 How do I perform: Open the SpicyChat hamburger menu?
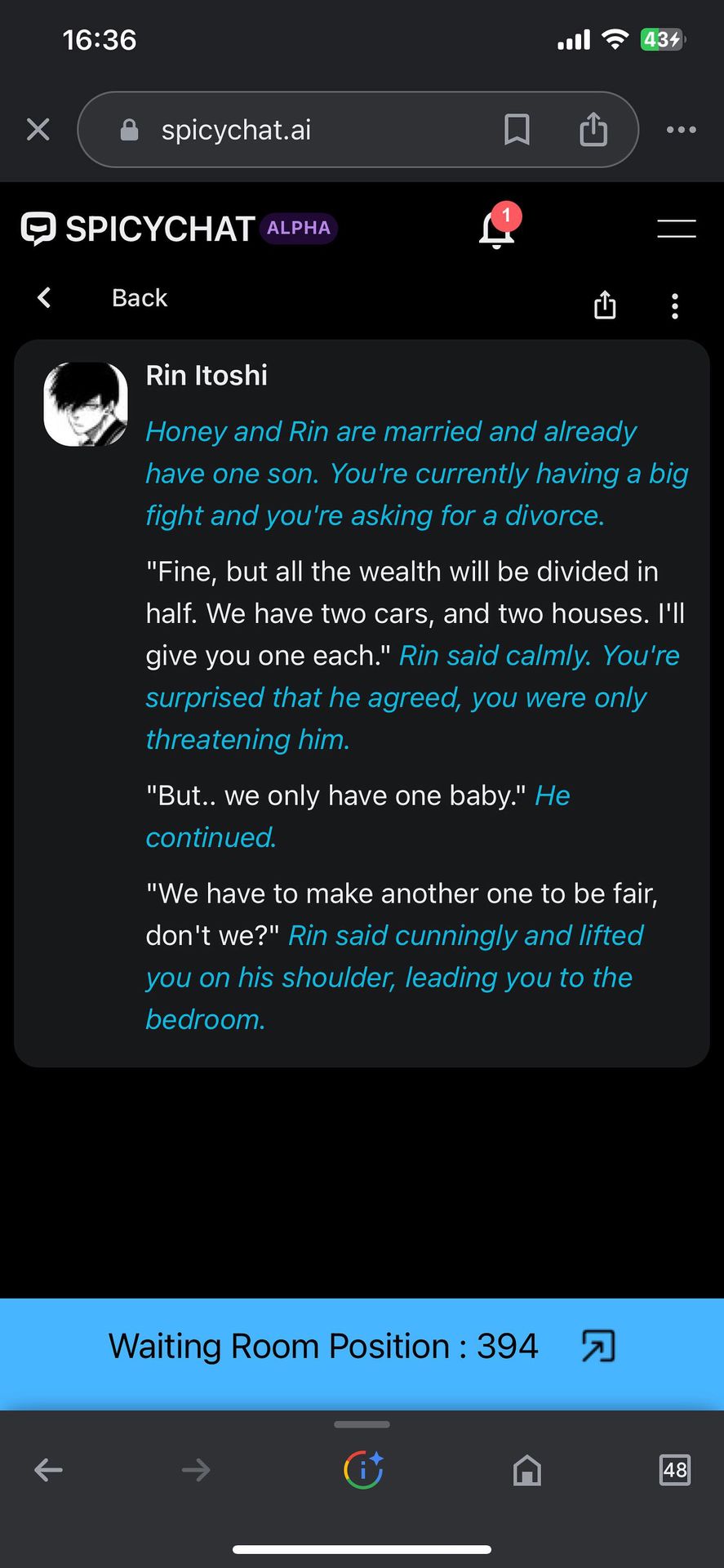point(676,229)
